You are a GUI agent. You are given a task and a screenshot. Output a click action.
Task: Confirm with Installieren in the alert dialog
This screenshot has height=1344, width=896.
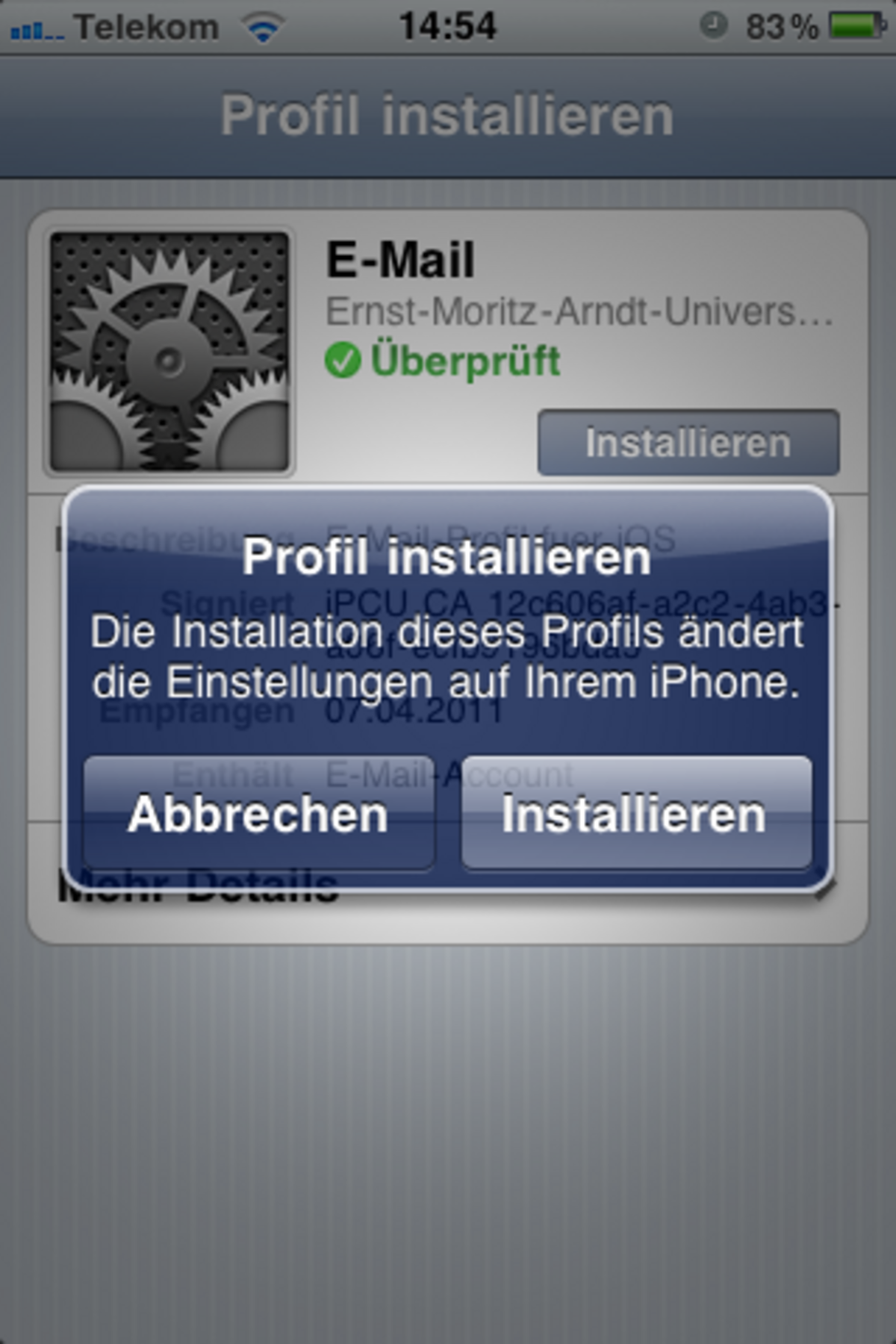(636, 813)
